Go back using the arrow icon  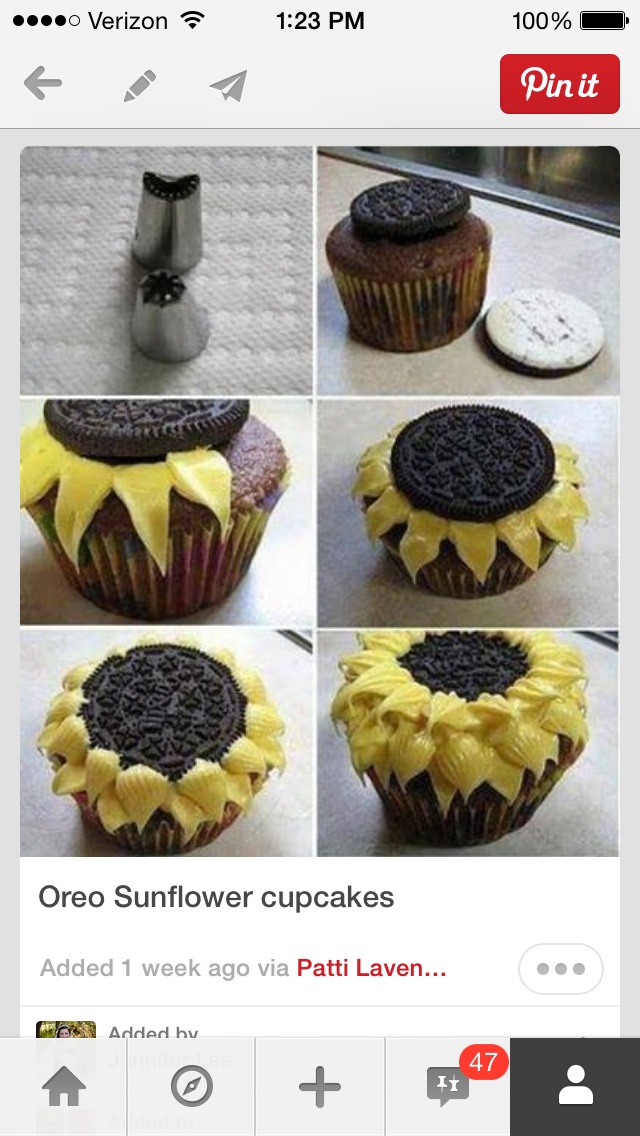[43, 85]
